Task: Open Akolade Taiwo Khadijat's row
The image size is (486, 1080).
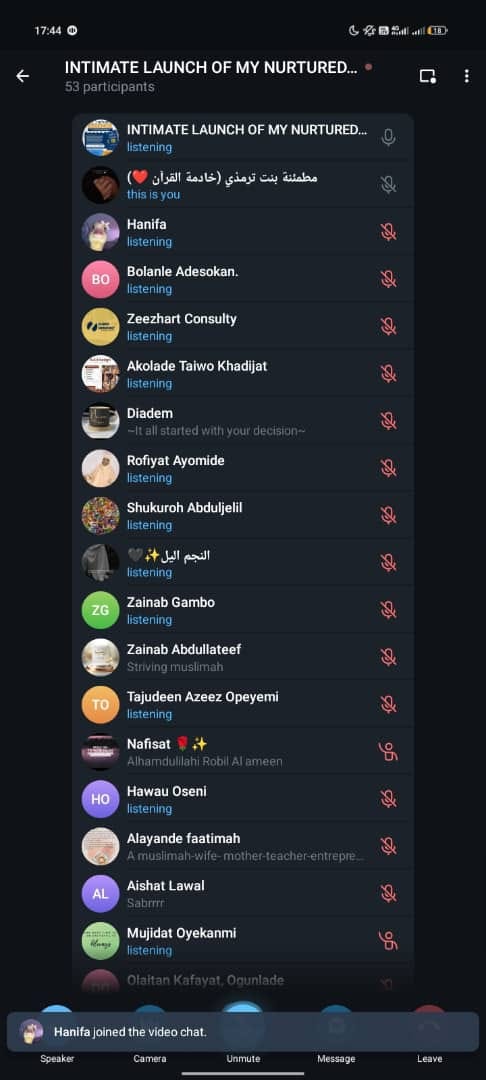Action: [x=243, y=374]
